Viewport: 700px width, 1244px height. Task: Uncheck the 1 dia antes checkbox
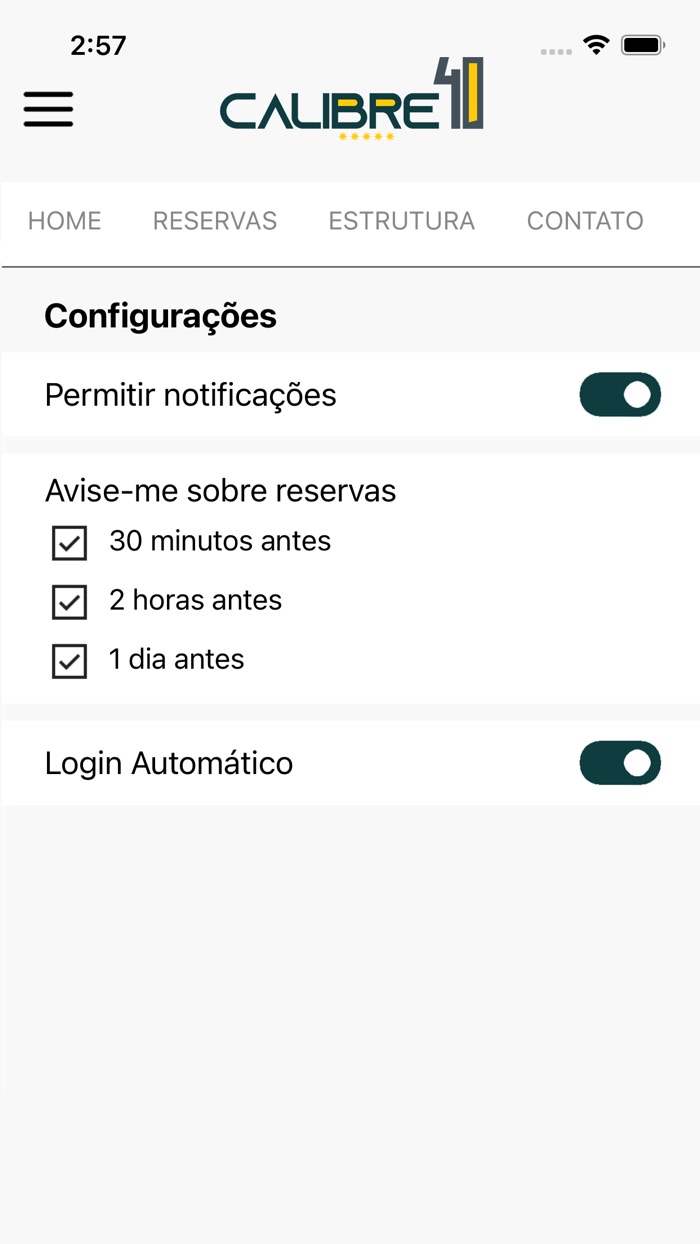click(69, 661)
